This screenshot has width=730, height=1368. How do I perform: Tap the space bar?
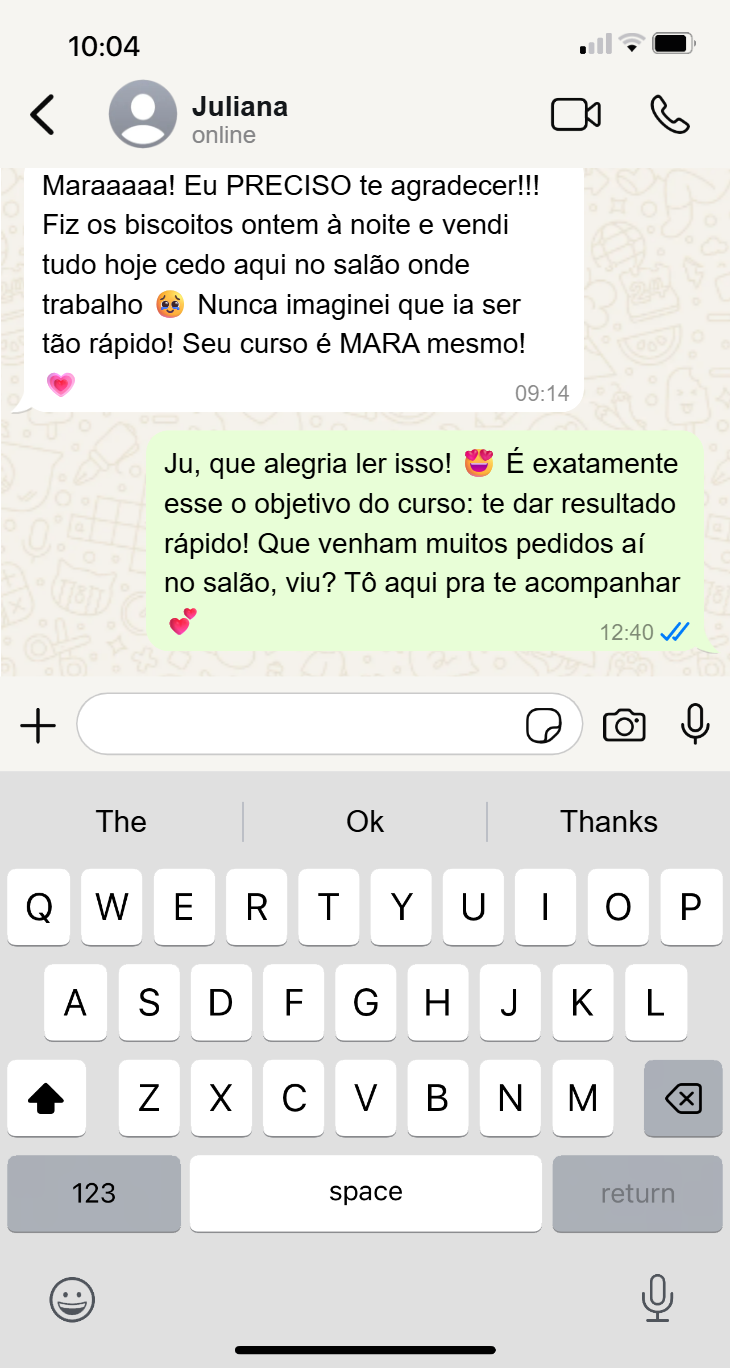pos(365,1193)
